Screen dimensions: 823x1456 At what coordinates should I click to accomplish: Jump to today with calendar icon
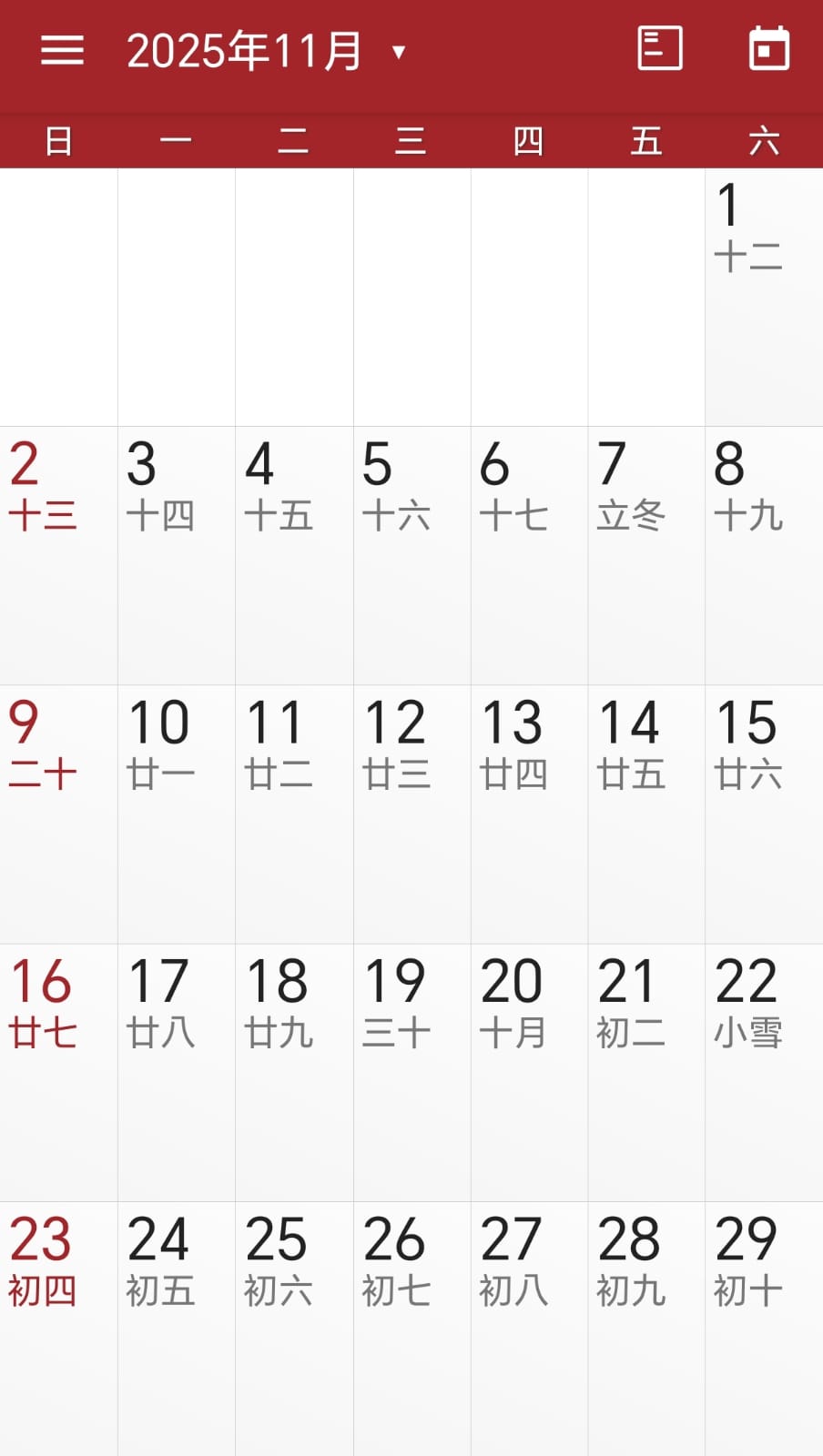(x=769, y=49)
